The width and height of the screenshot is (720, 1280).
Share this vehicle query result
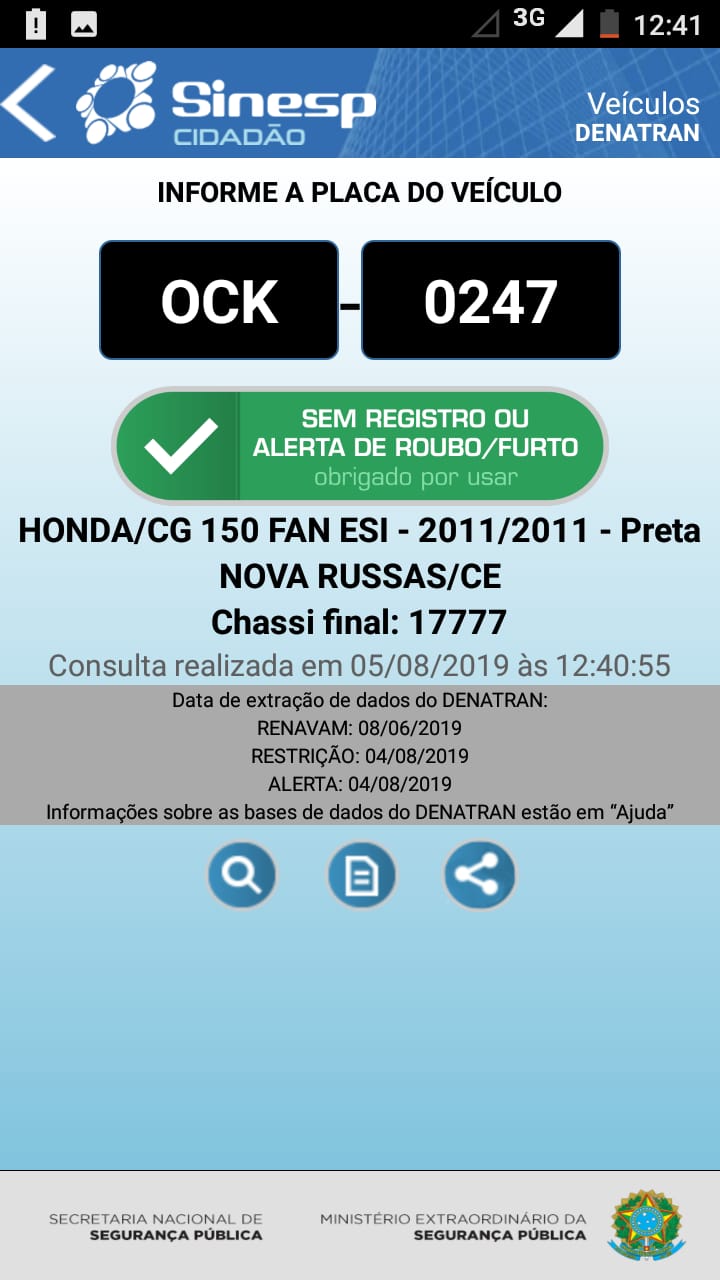click(480, 875)
